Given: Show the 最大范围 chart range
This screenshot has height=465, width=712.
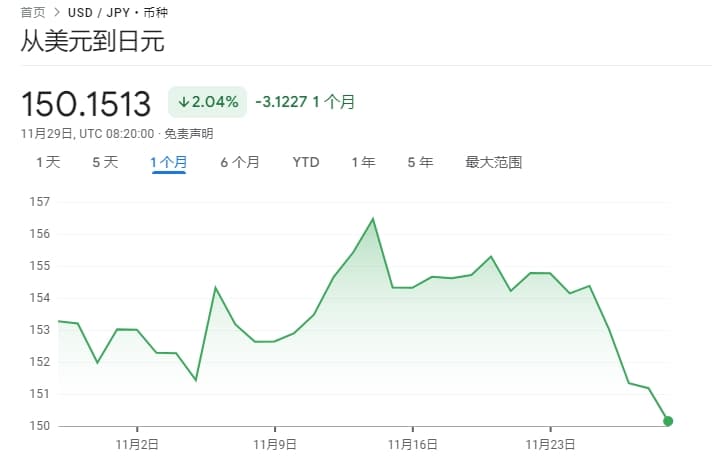Looking at the screenshot, I should [493, 162].
